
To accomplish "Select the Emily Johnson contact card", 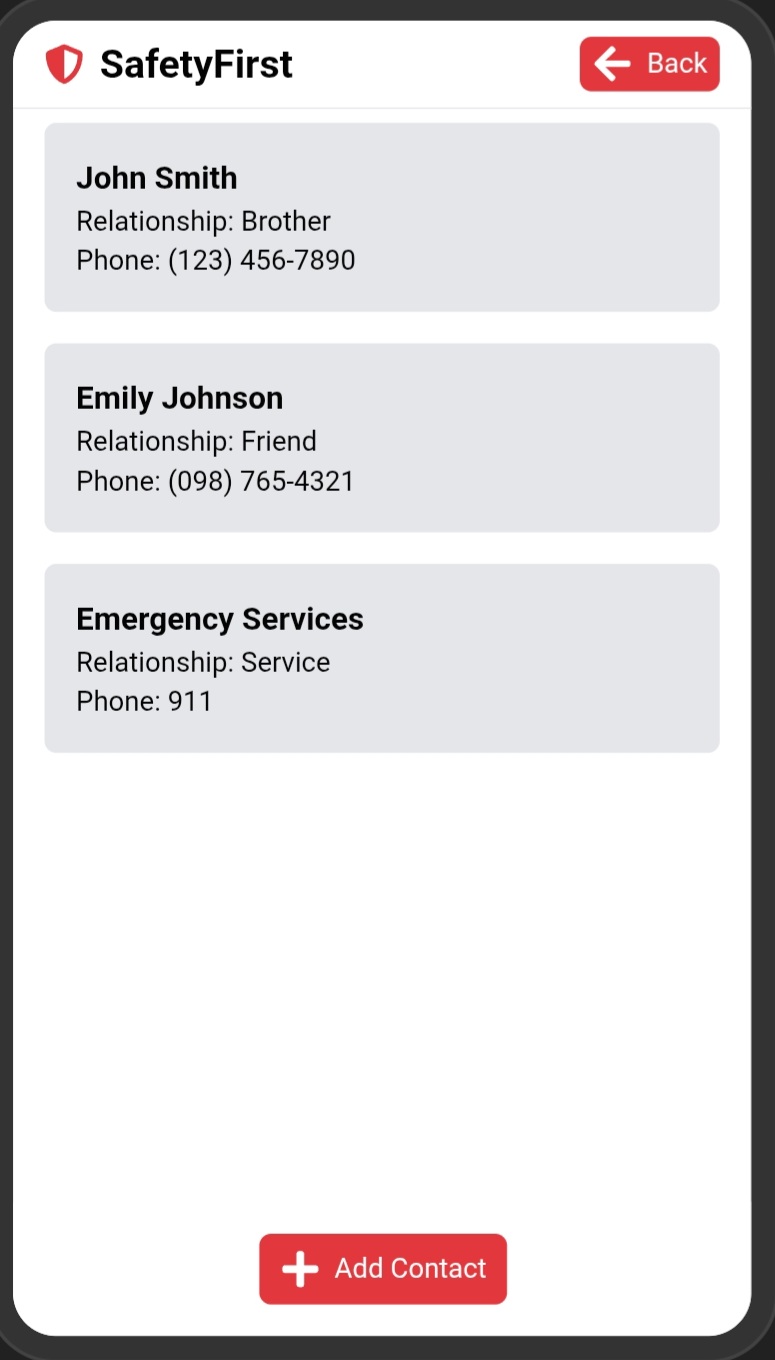I will (381, 438).
